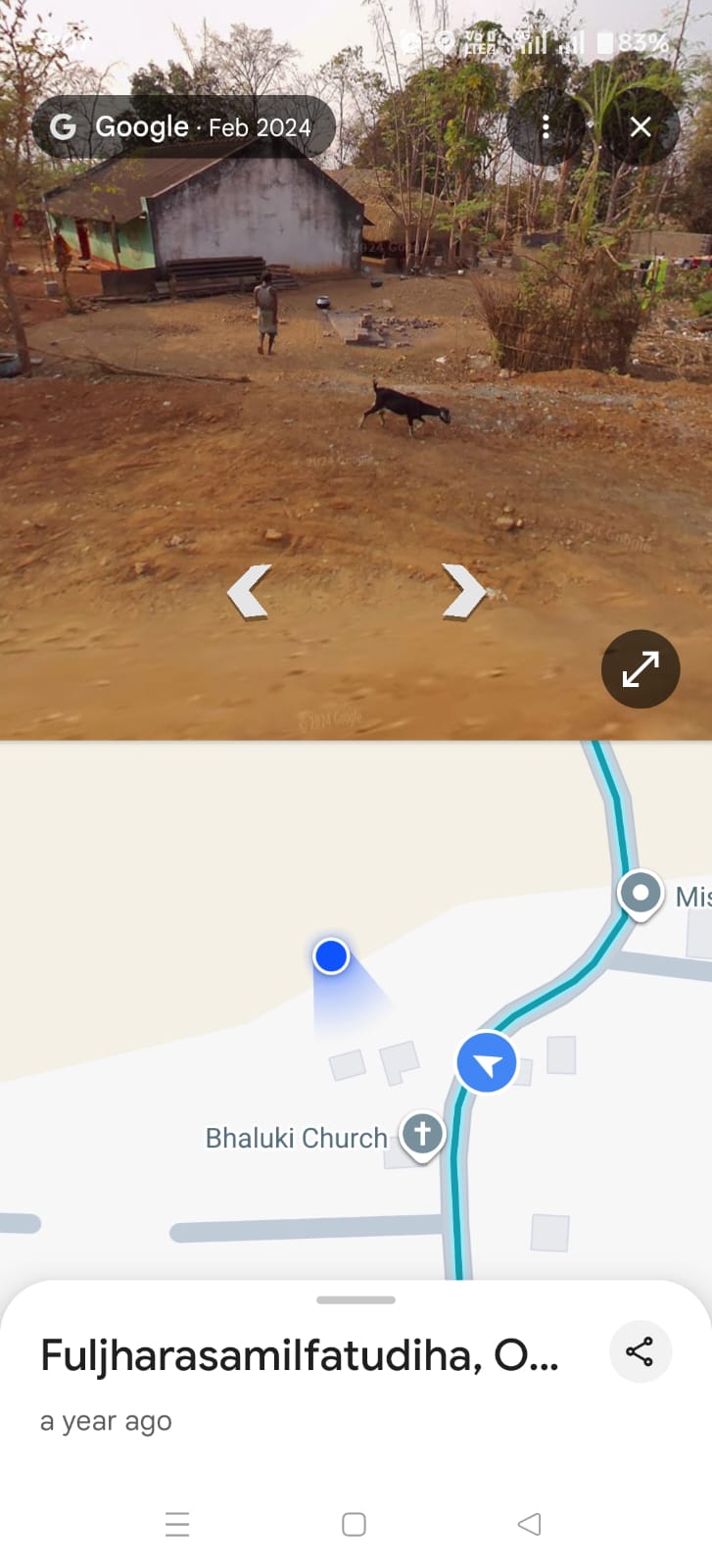The image size is (712, 1568).
Task: Expand Street View to full screen
Action: click(641, 669)
